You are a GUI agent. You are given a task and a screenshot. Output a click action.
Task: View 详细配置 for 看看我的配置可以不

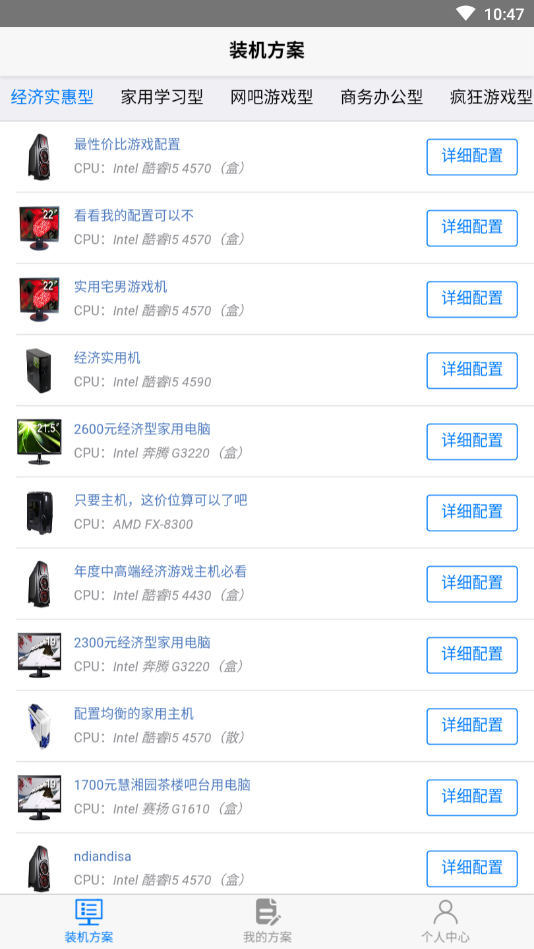(x=472, y=228)
